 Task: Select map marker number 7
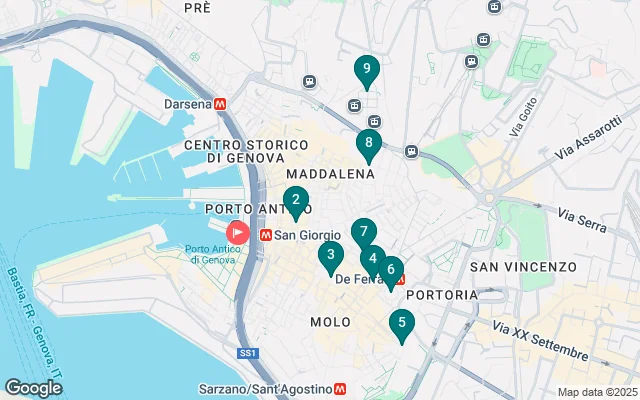tap(363, 231)
